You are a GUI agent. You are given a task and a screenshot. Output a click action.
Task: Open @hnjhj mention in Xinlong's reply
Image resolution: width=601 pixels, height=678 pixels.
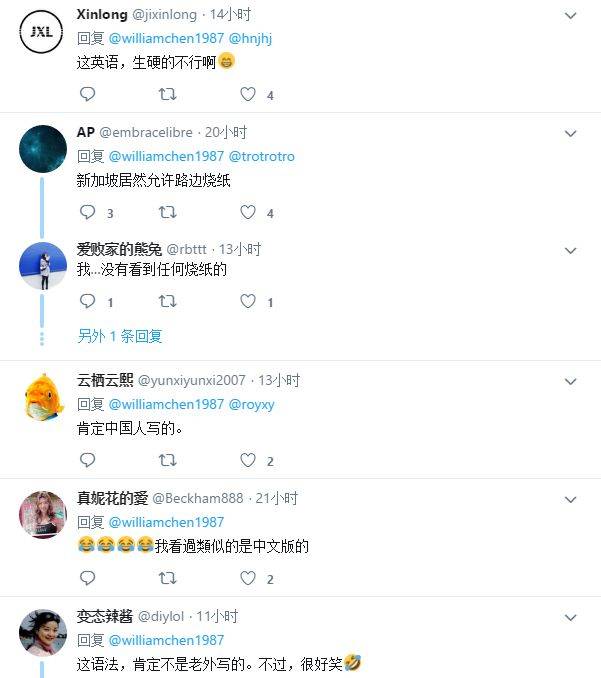pos(251,38)
